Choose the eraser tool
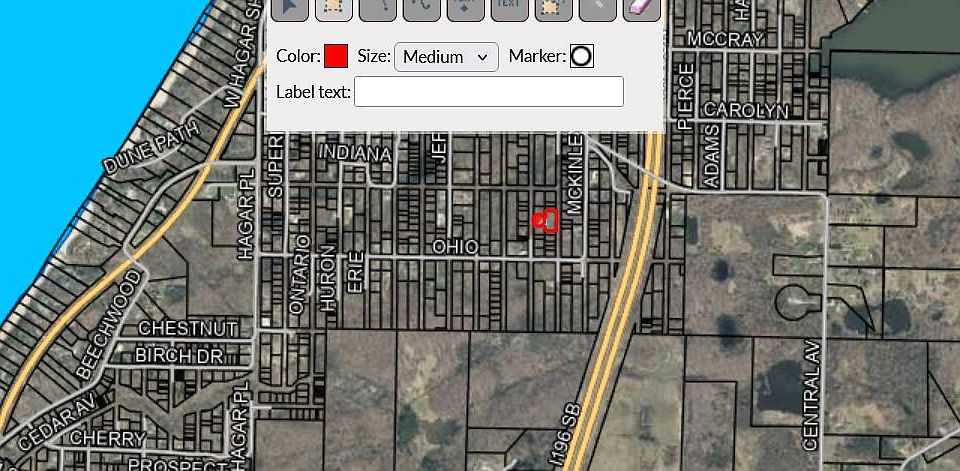 pos(641,8)
